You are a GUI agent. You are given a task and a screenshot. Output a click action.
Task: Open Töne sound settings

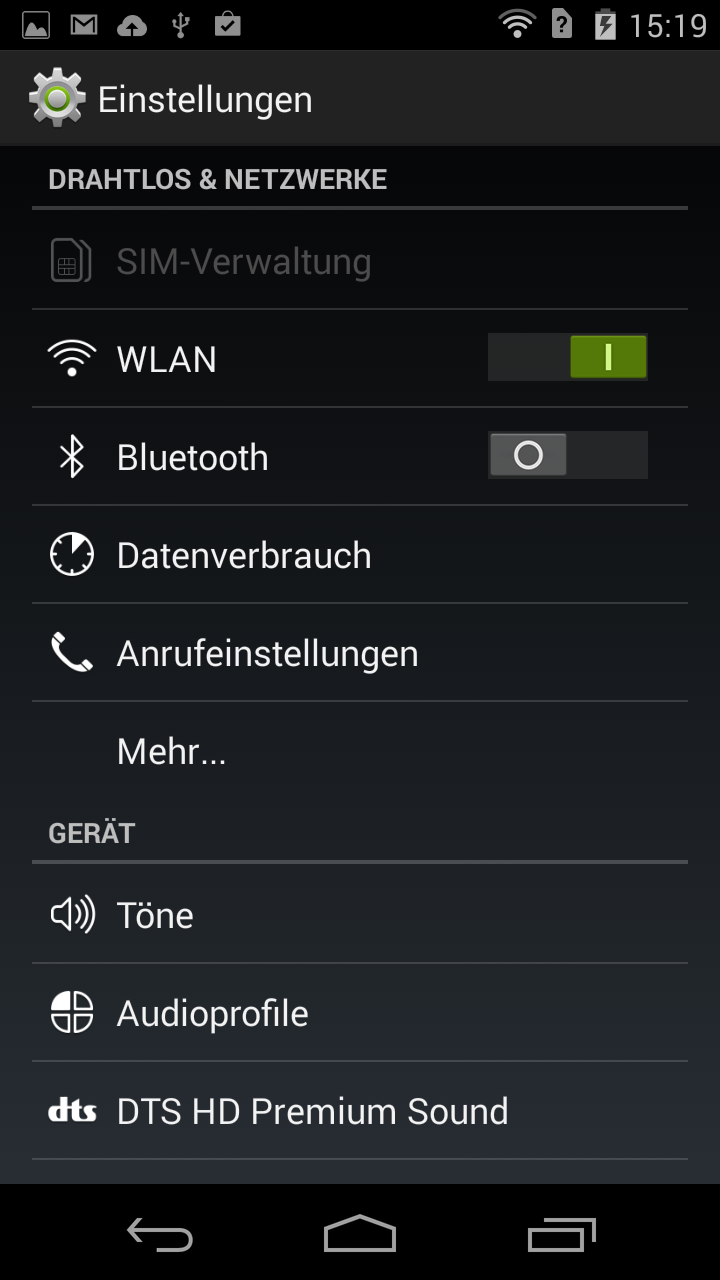coord(360,915)
